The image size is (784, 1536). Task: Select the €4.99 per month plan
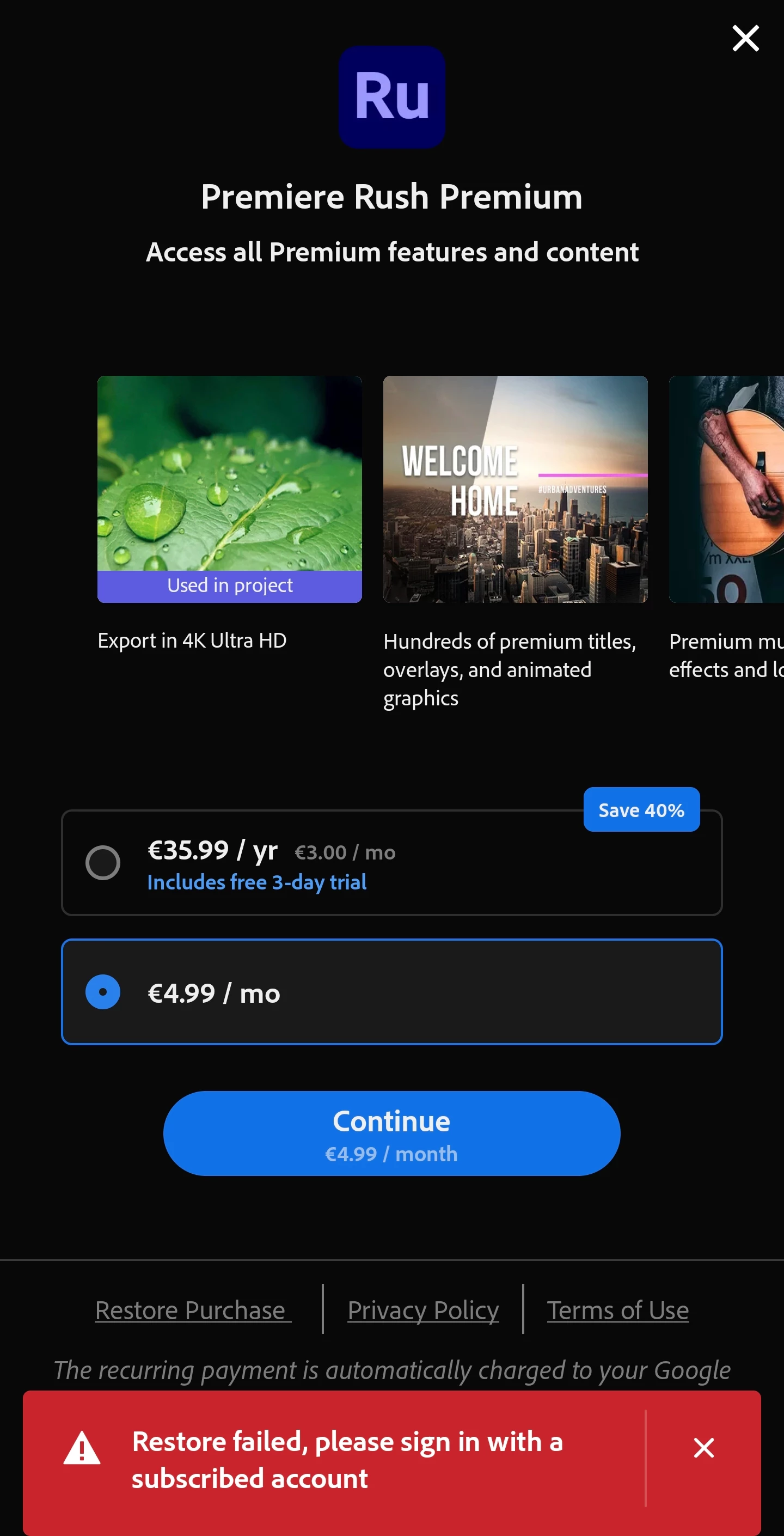(x=103, y=992)
